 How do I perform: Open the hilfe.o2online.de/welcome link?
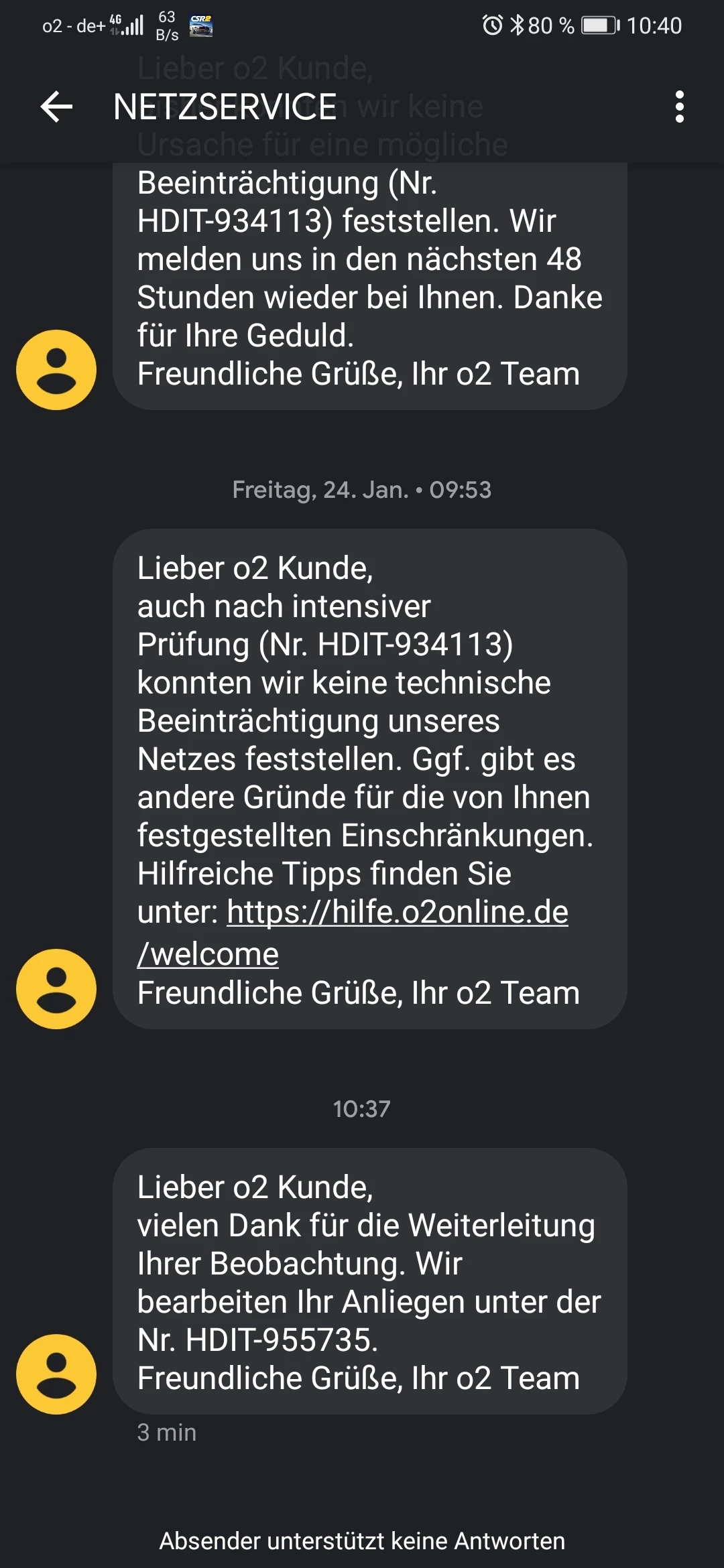[397, 913]
